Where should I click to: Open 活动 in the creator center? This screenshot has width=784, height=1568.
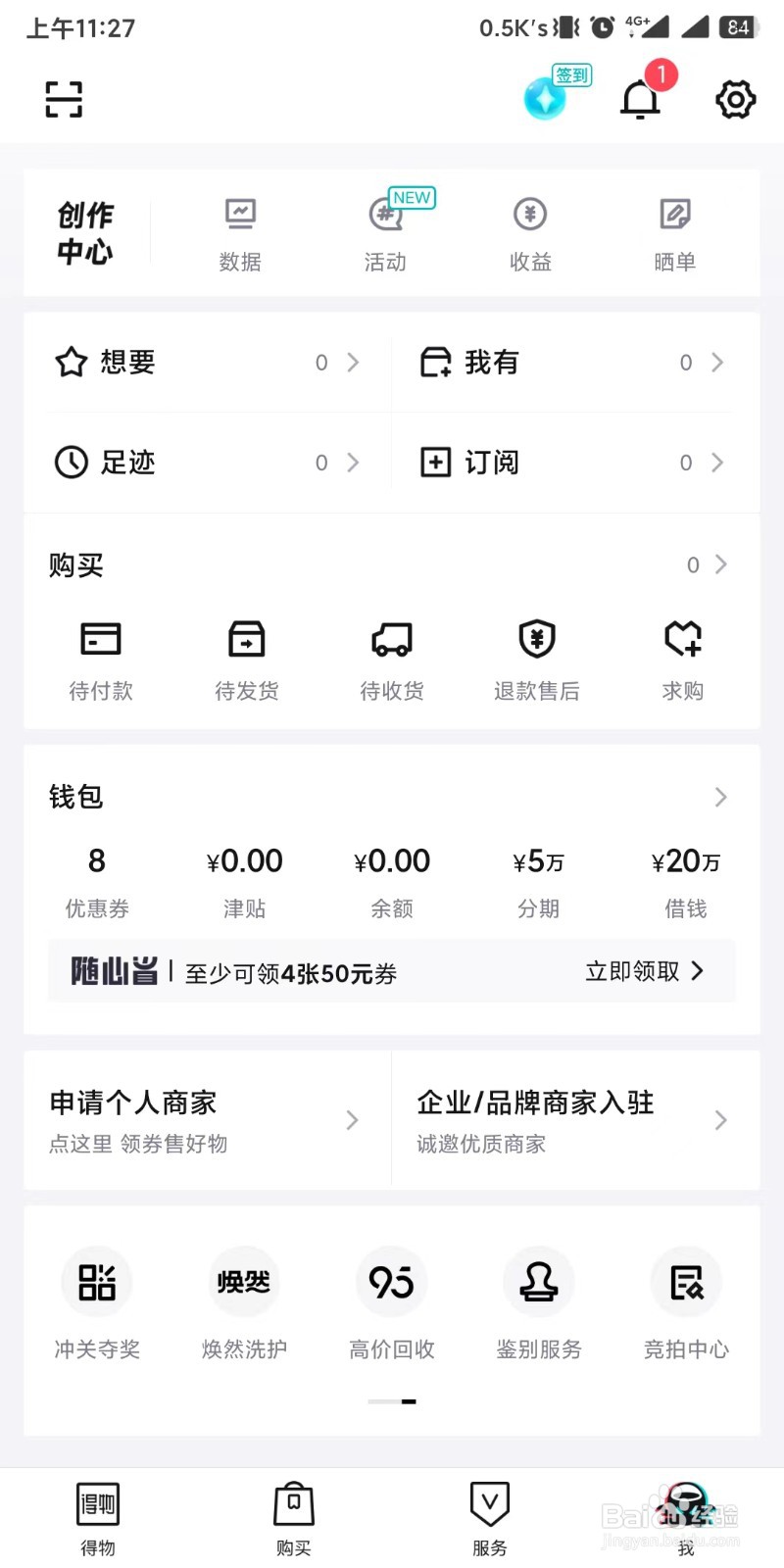click(x=385, y=233)
